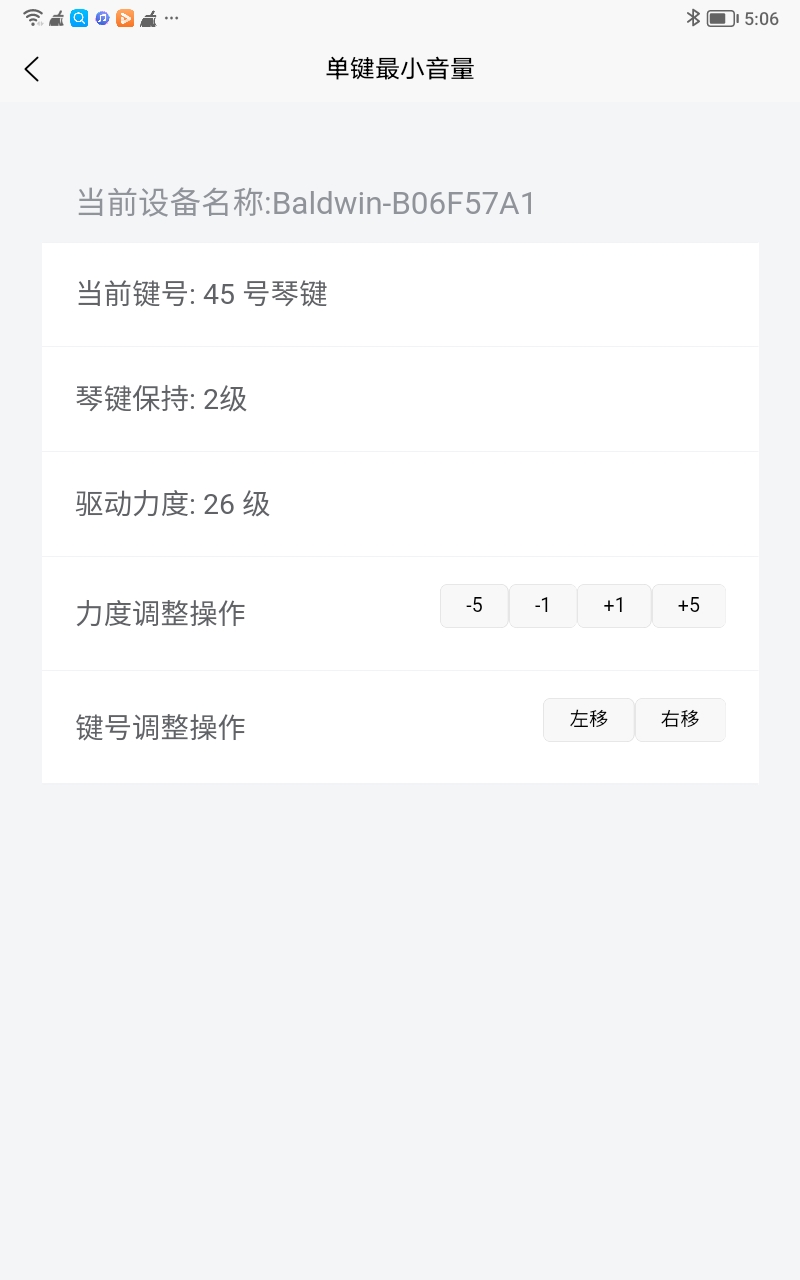Screen dimensions: 800x1280
Task: Select the 当前键号 45 号琴键 row
Action: 400,294
